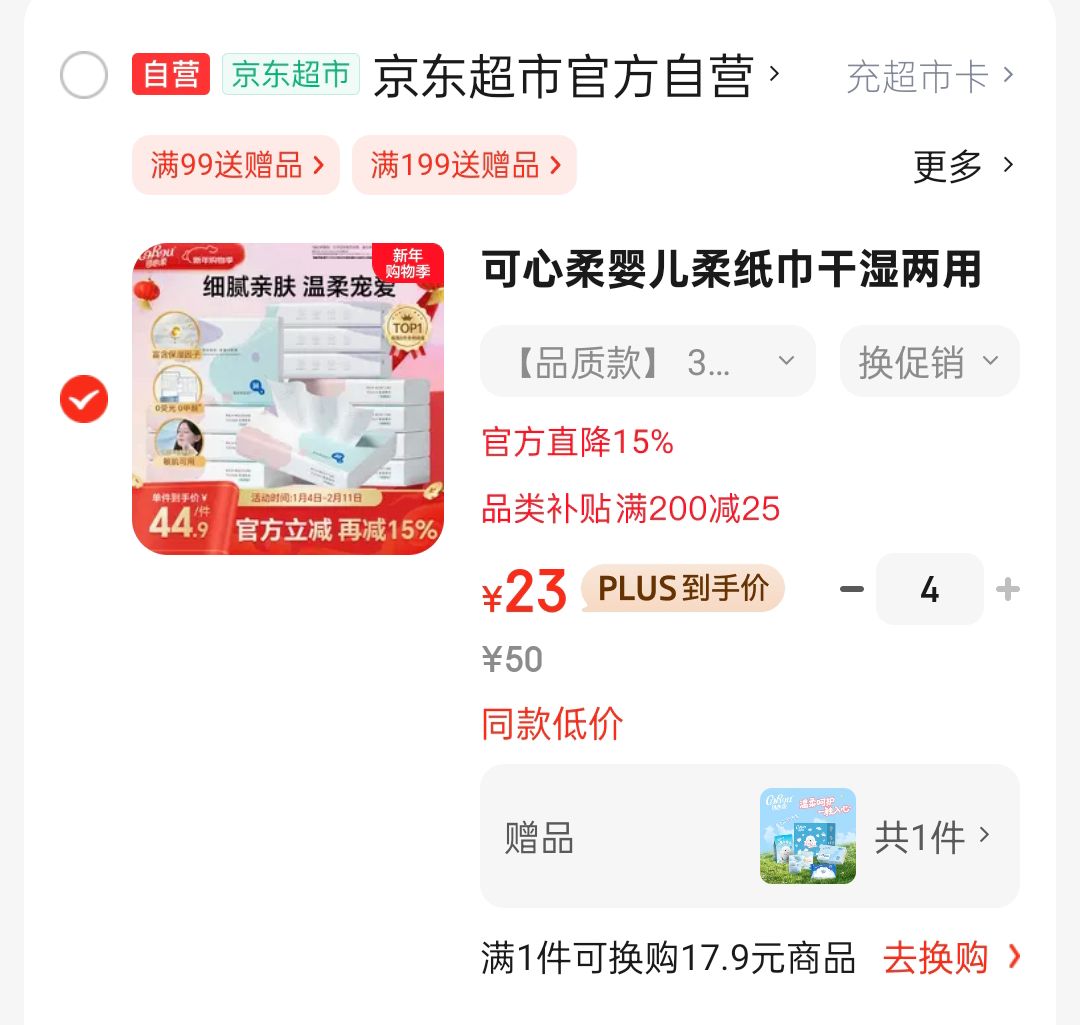
Task: Open the 可心柔 tissue product image
Action: coord(288,399)
